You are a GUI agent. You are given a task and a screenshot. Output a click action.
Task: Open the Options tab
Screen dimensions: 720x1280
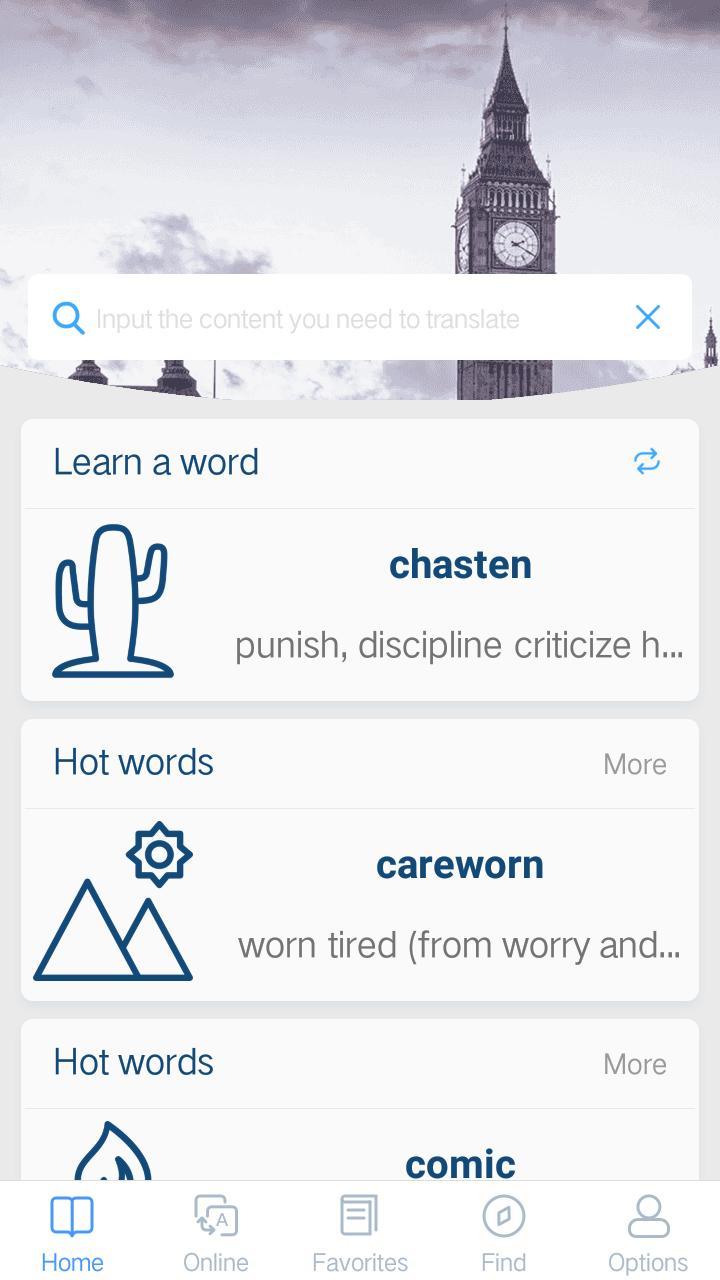point(648,1232)
